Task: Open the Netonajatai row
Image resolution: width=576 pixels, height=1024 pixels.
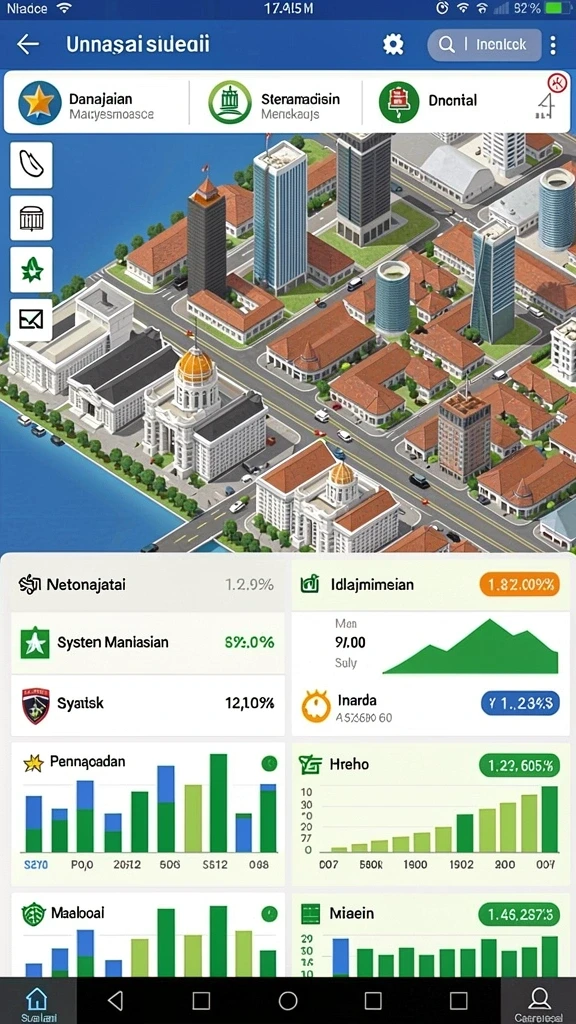Action: click(148, 584)
